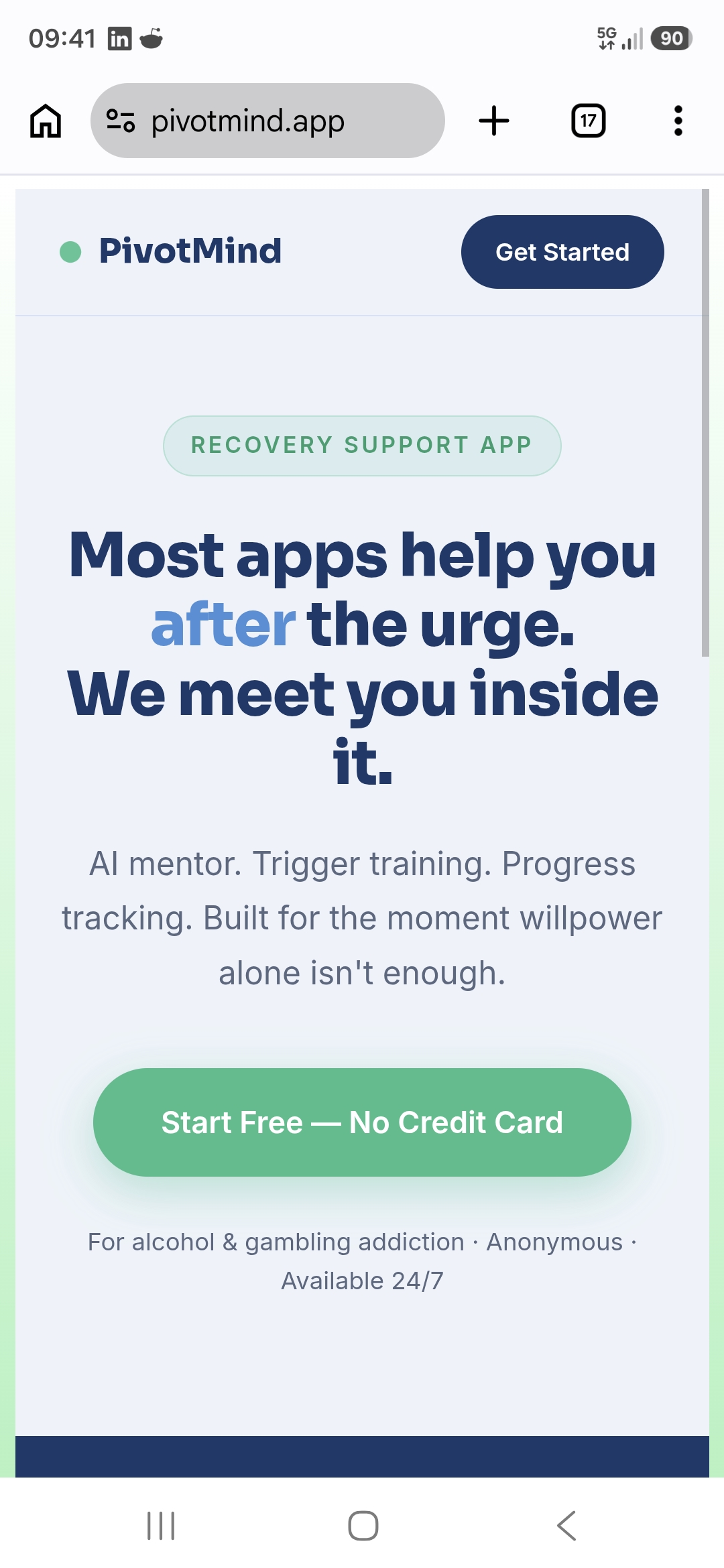Open the browser overflow menu
724x1568 pixels.
(x=678, y=121)
